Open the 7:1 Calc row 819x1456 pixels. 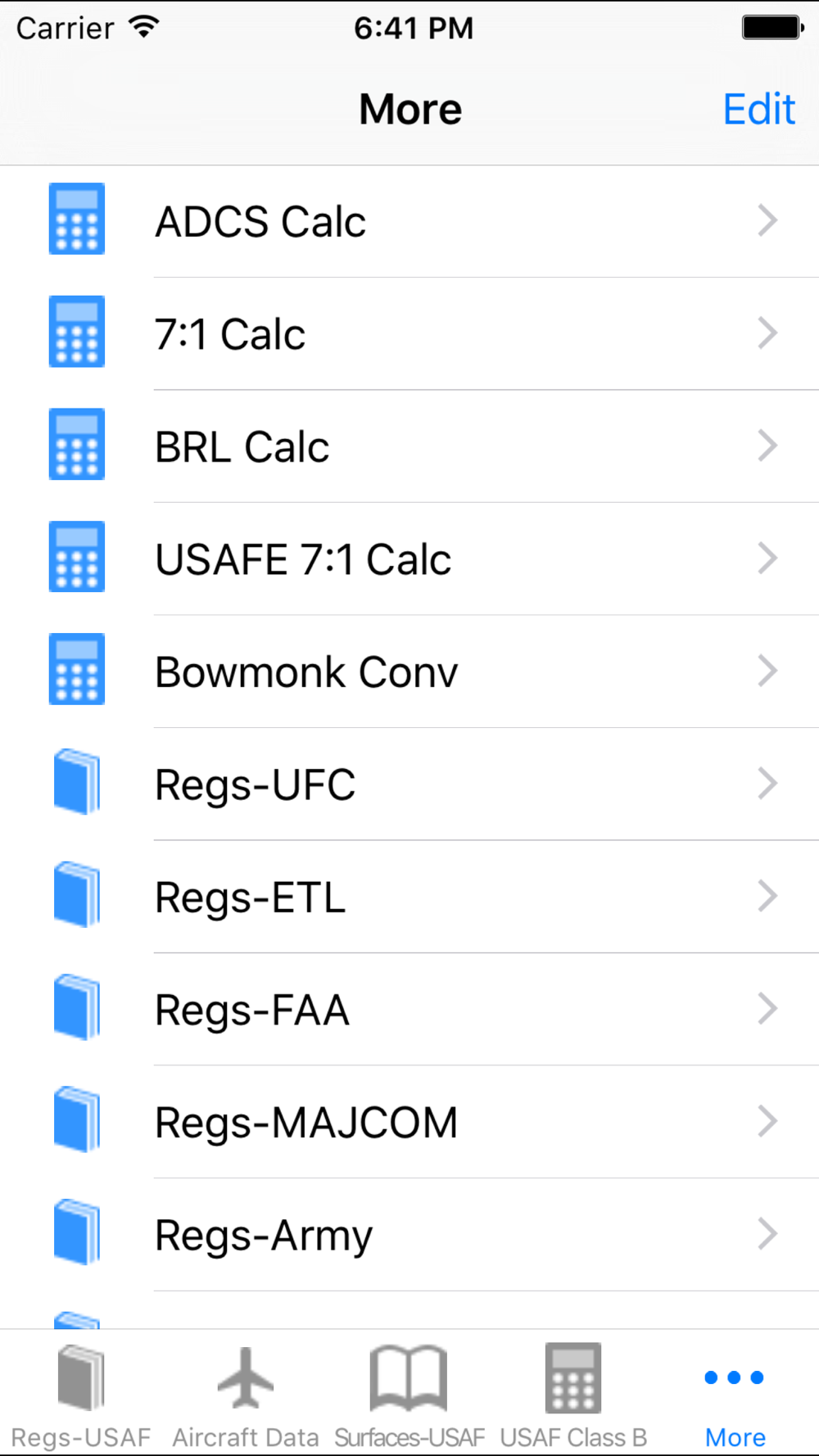coord(409,334)
